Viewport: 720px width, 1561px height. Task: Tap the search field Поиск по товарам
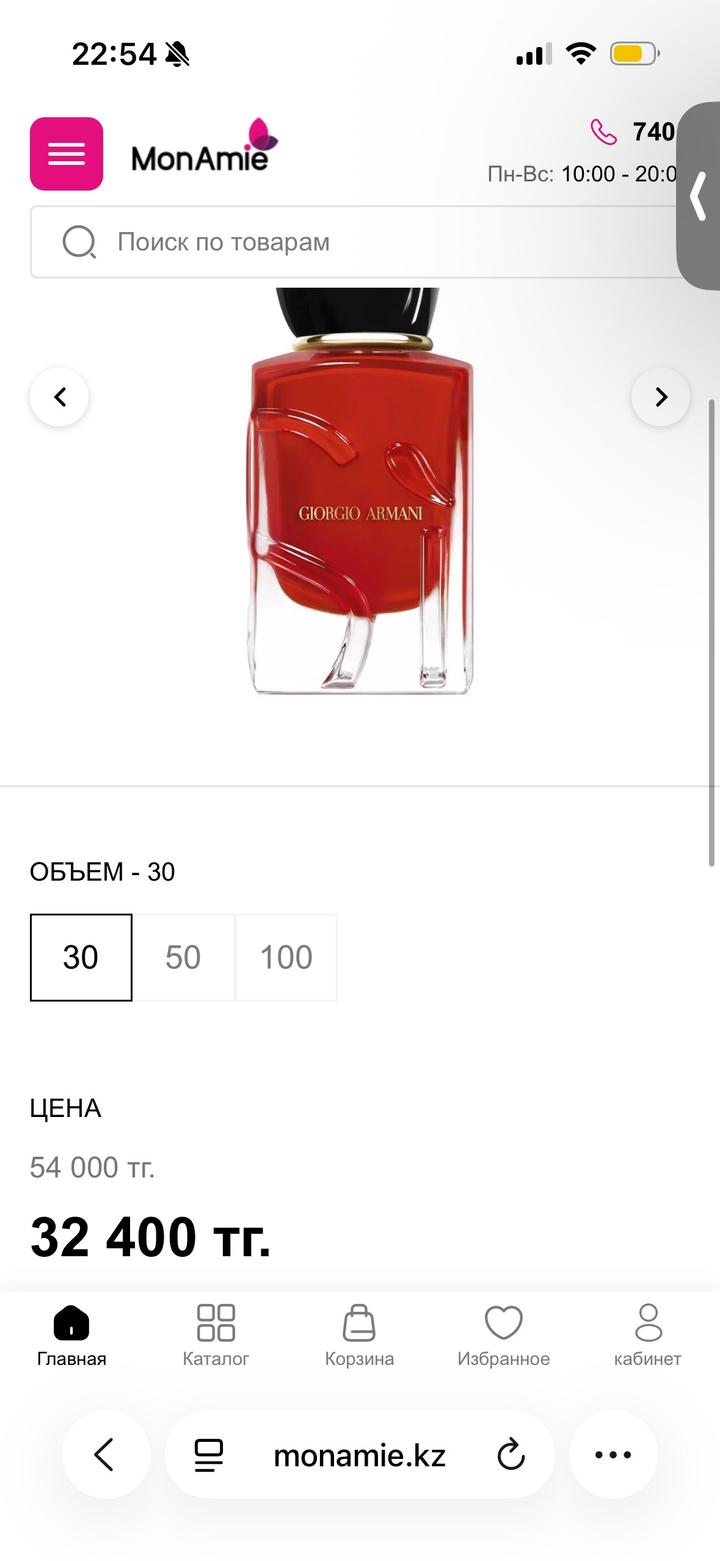(350, 242)
